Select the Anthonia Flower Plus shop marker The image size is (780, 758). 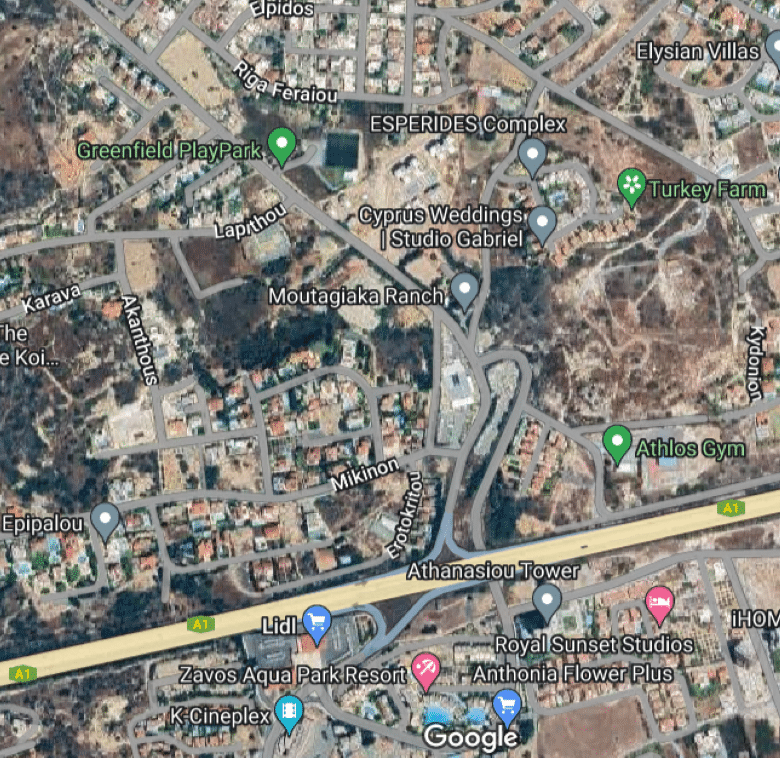pos(506,706)
